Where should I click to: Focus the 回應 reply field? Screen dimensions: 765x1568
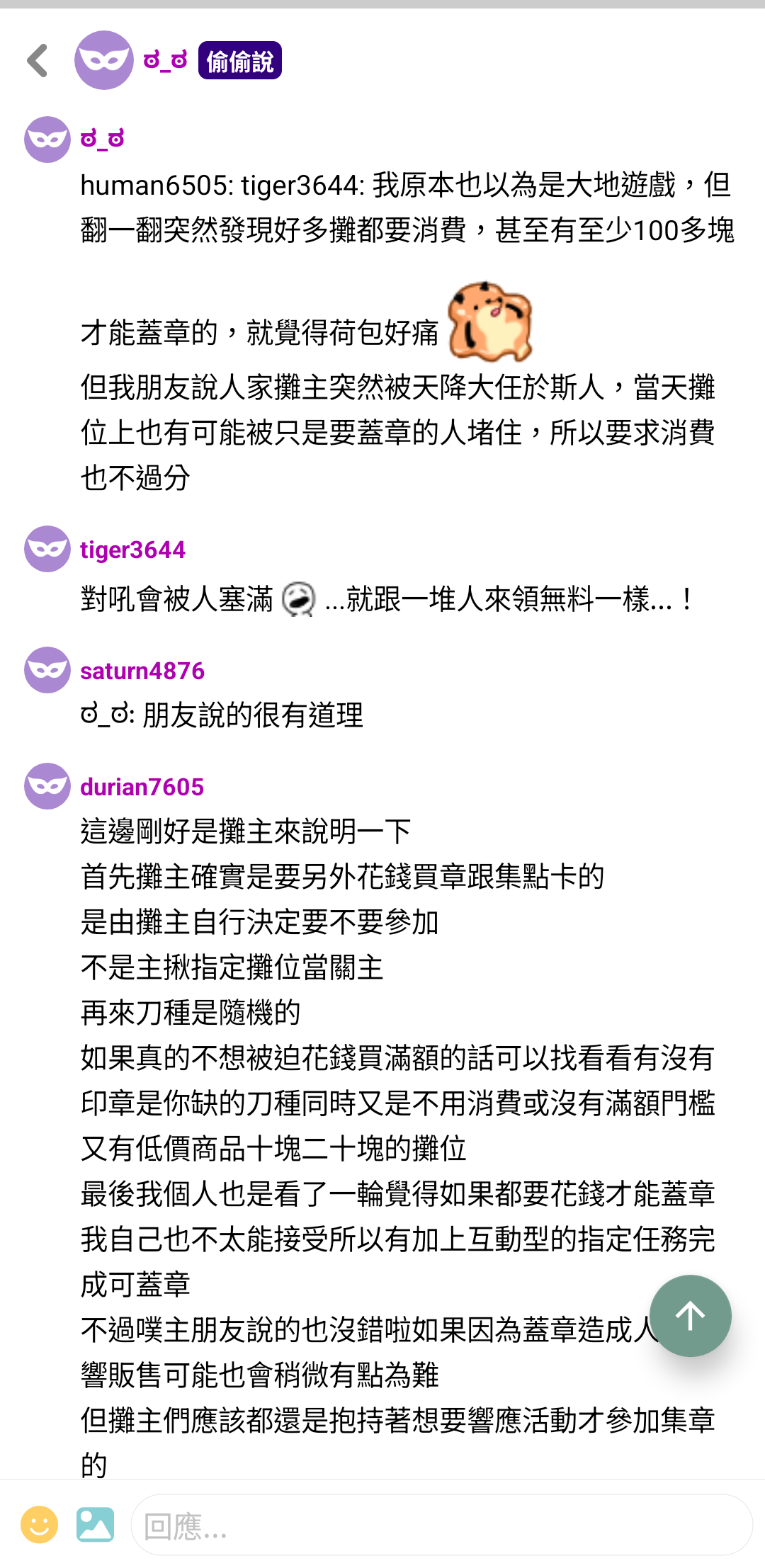441,1526
